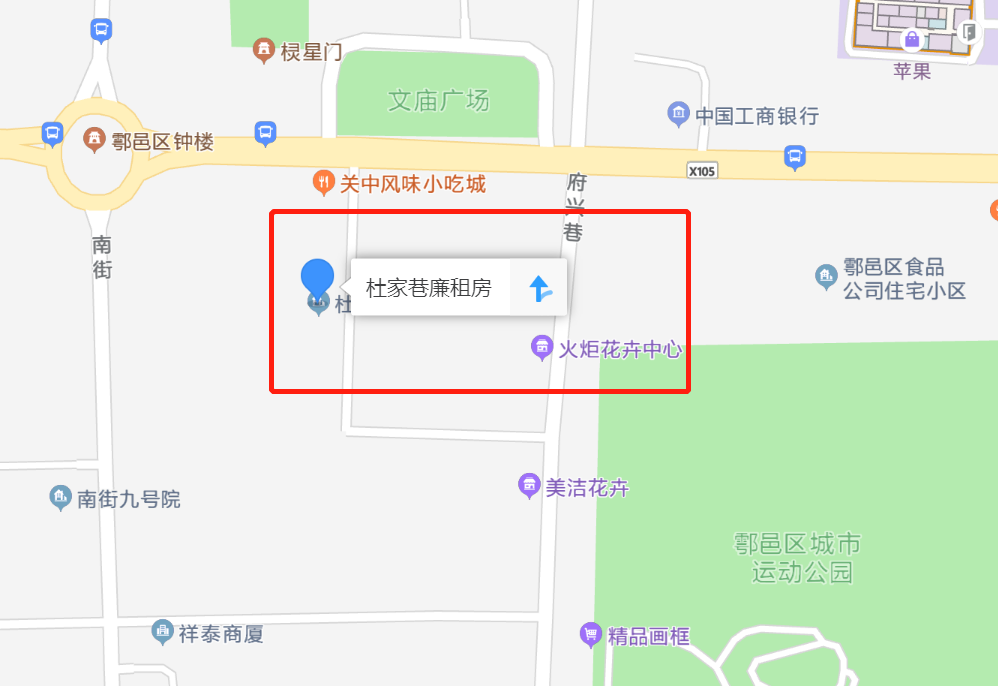Tap the 苹果 store marker
The width and height of the screenshot is (998, 686).
[911, 41]
